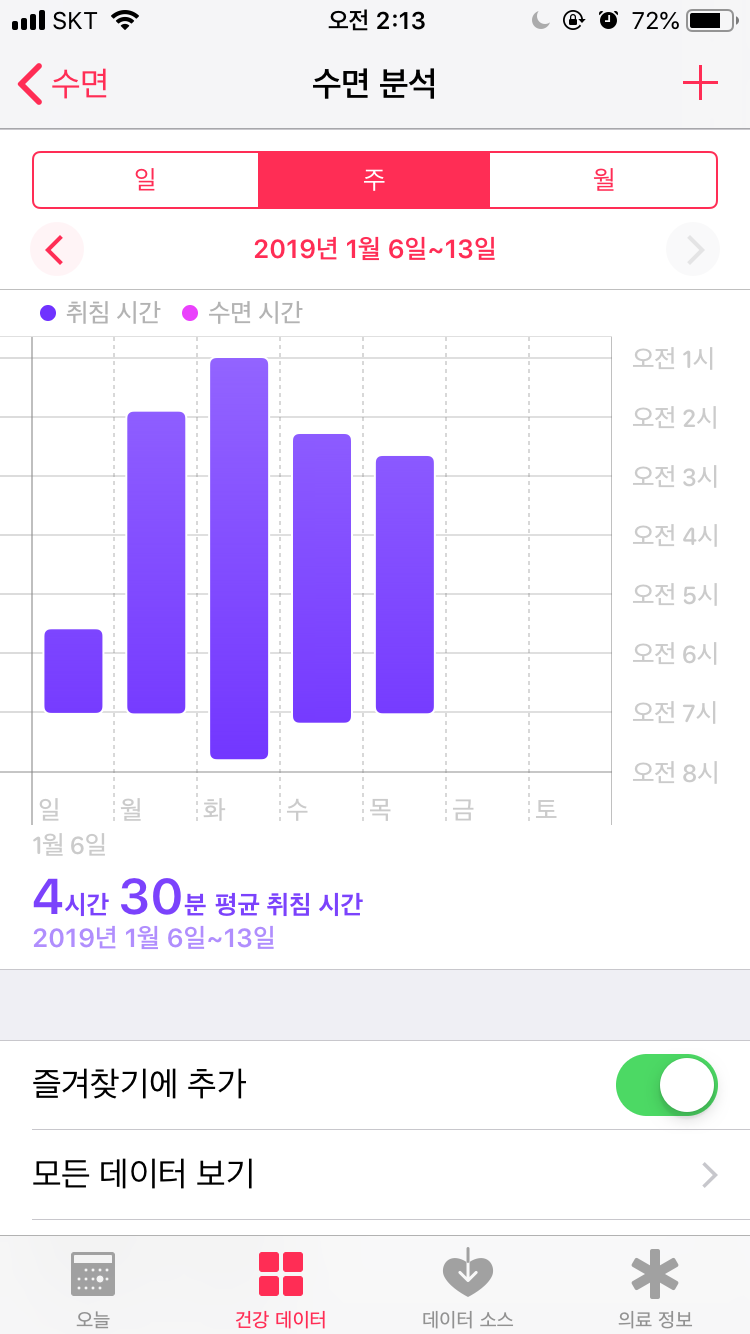Screen dimensions: 750x1334
Task: Open the 건강 데이터 tab
Action: [x=280, y=1288]
